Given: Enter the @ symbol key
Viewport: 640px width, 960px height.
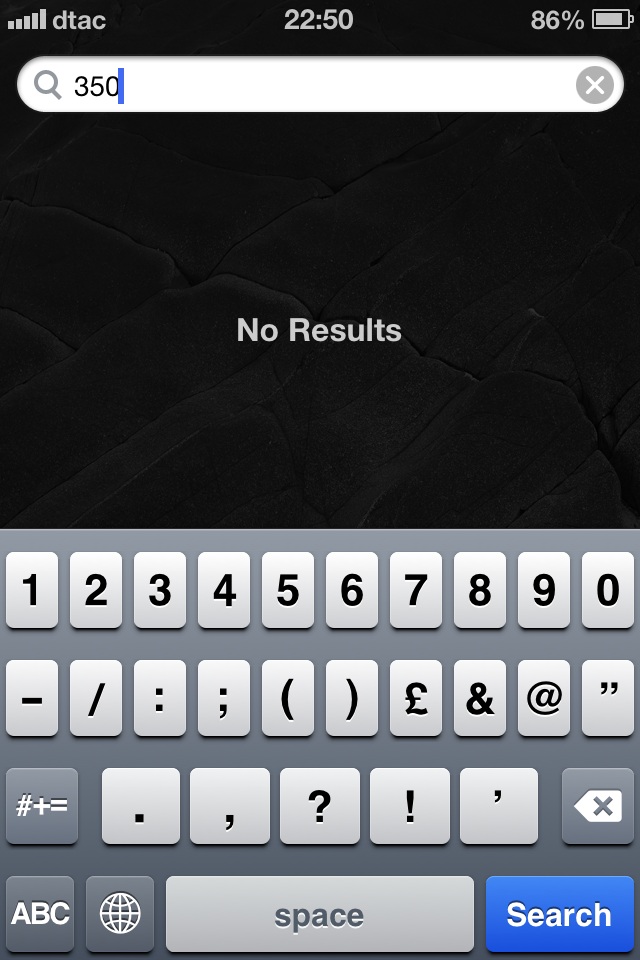Looking at the screenshot, I should tap(544, 699).
